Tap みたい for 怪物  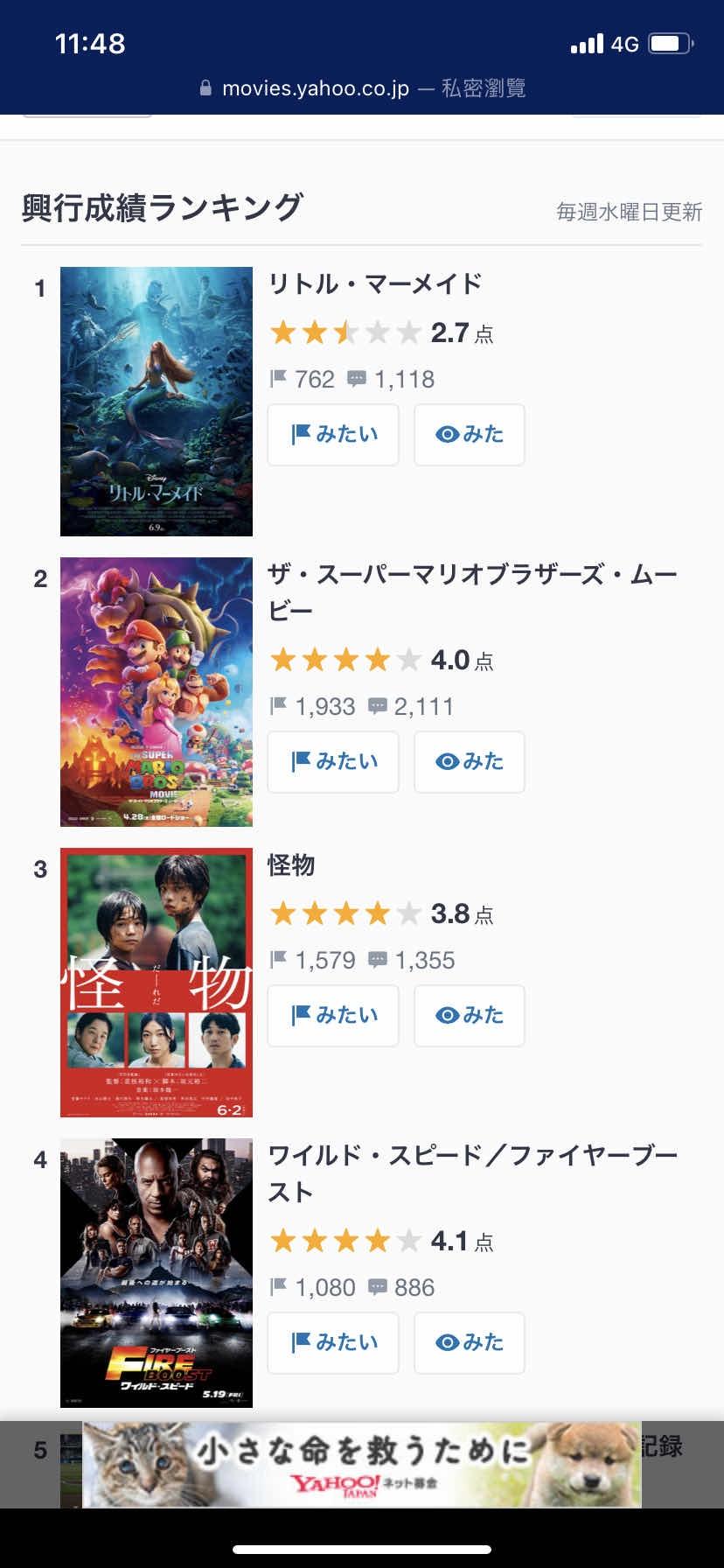coord(333,1016)
